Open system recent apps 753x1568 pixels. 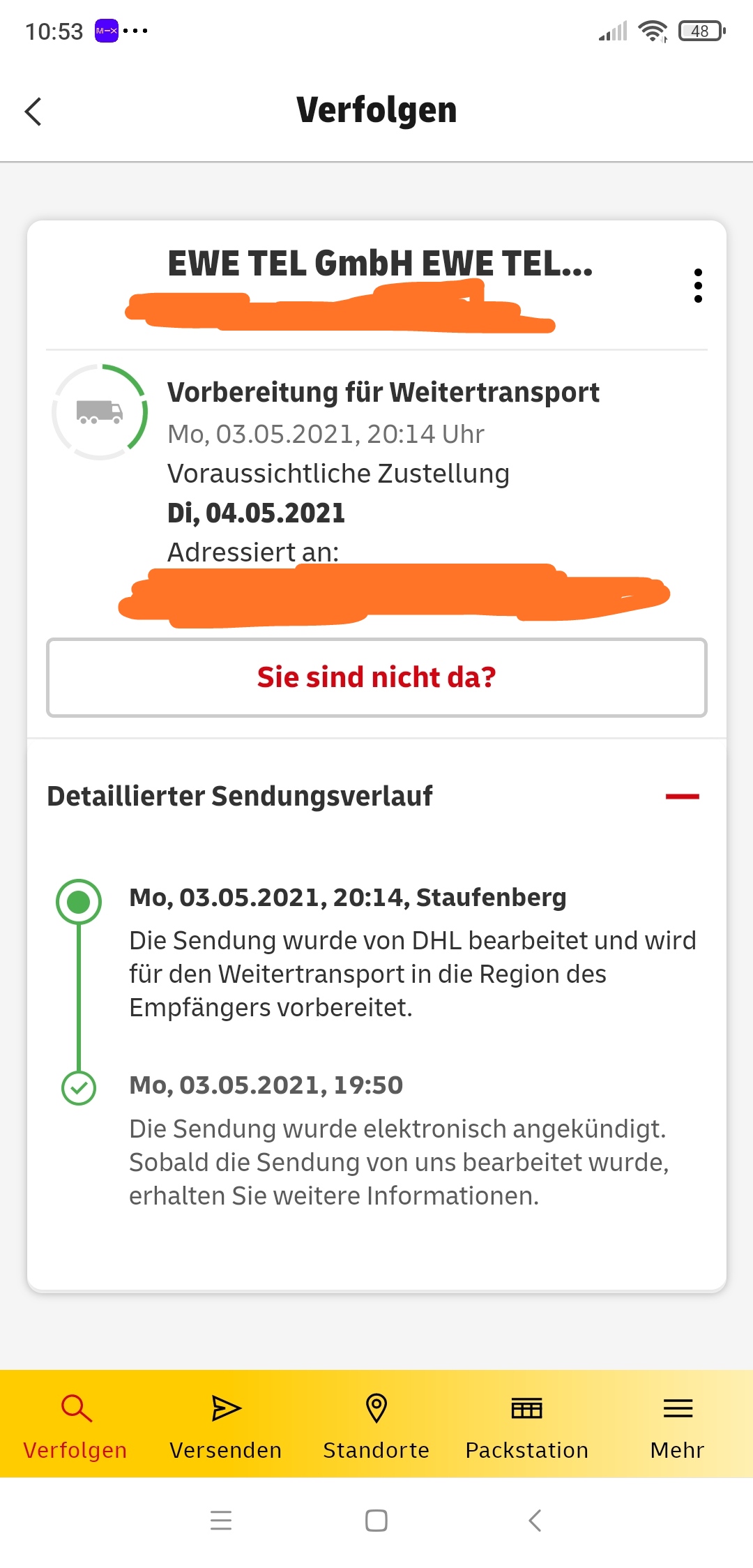coord(221,1521)
